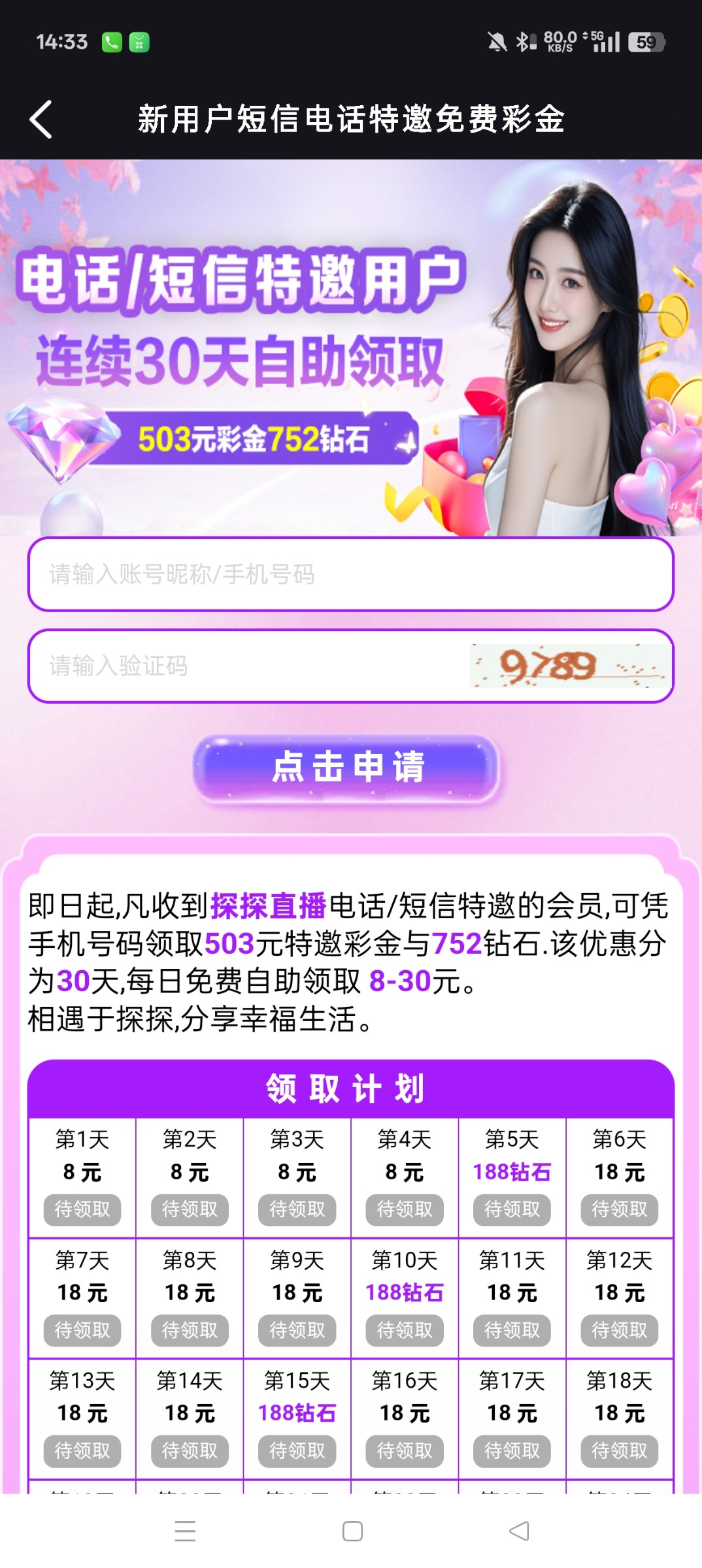Go back using the top arrow
The height and width of the screenshot is (1568, 702).
(41, 120)
